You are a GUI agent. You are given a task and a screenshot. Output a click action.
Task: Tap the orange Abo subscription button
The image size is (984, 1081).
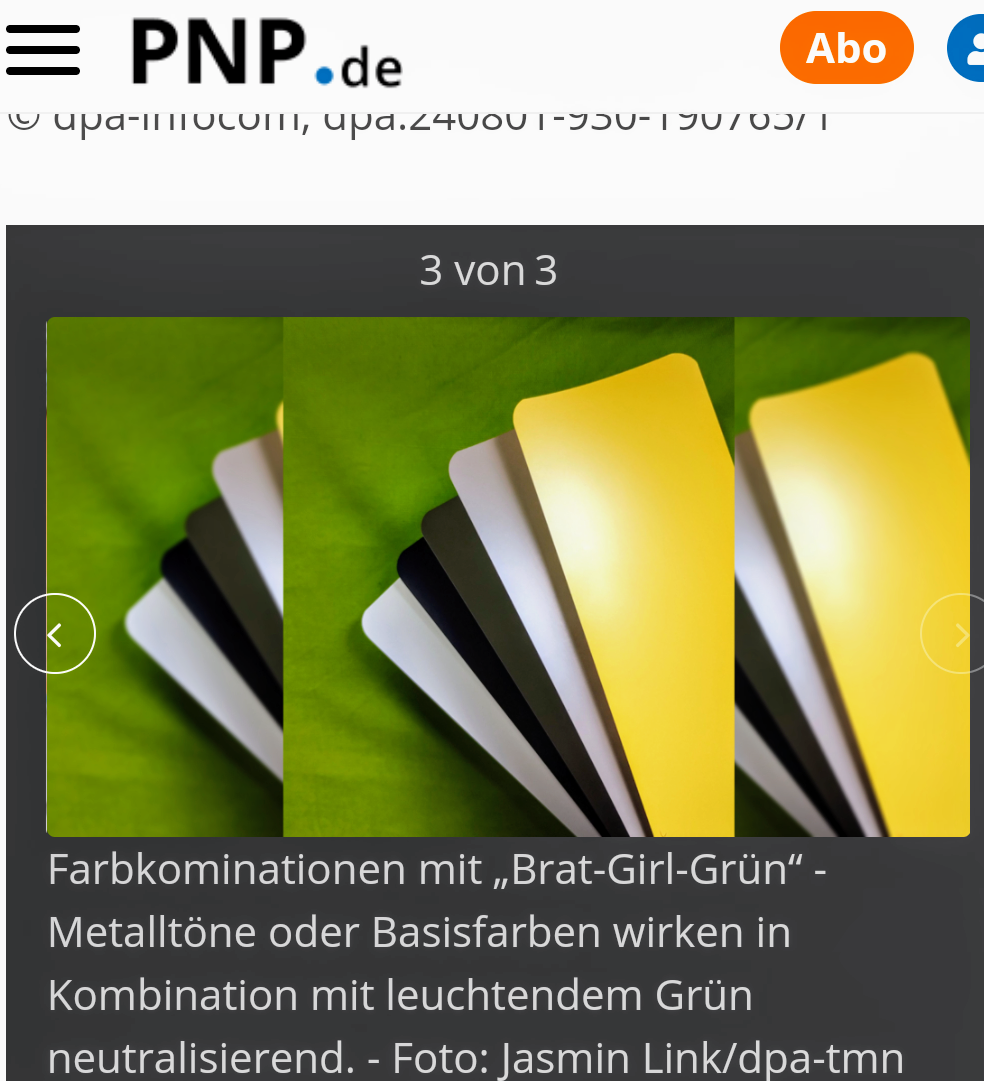[x=846, y=48]
